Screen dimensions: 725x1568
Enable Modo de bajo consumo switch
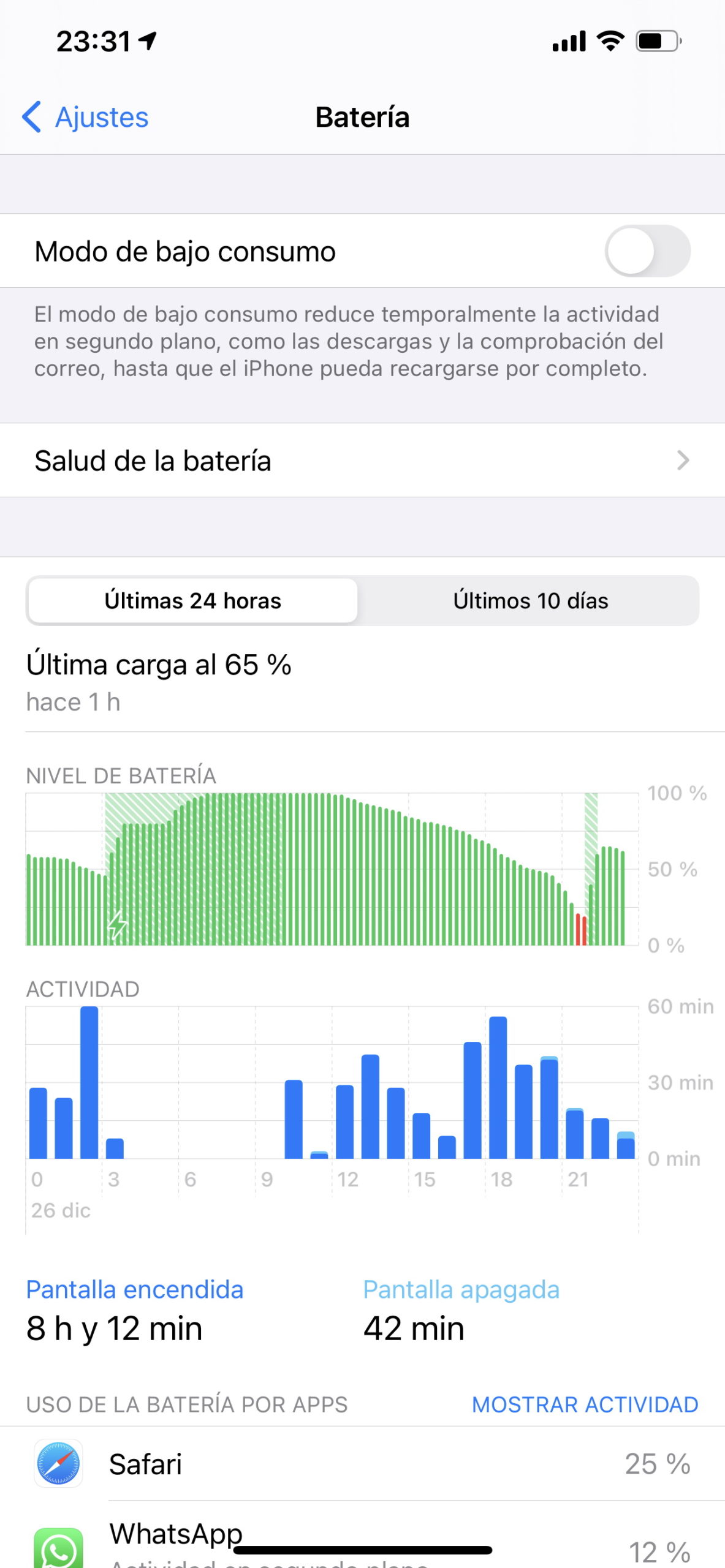(647, 251)
